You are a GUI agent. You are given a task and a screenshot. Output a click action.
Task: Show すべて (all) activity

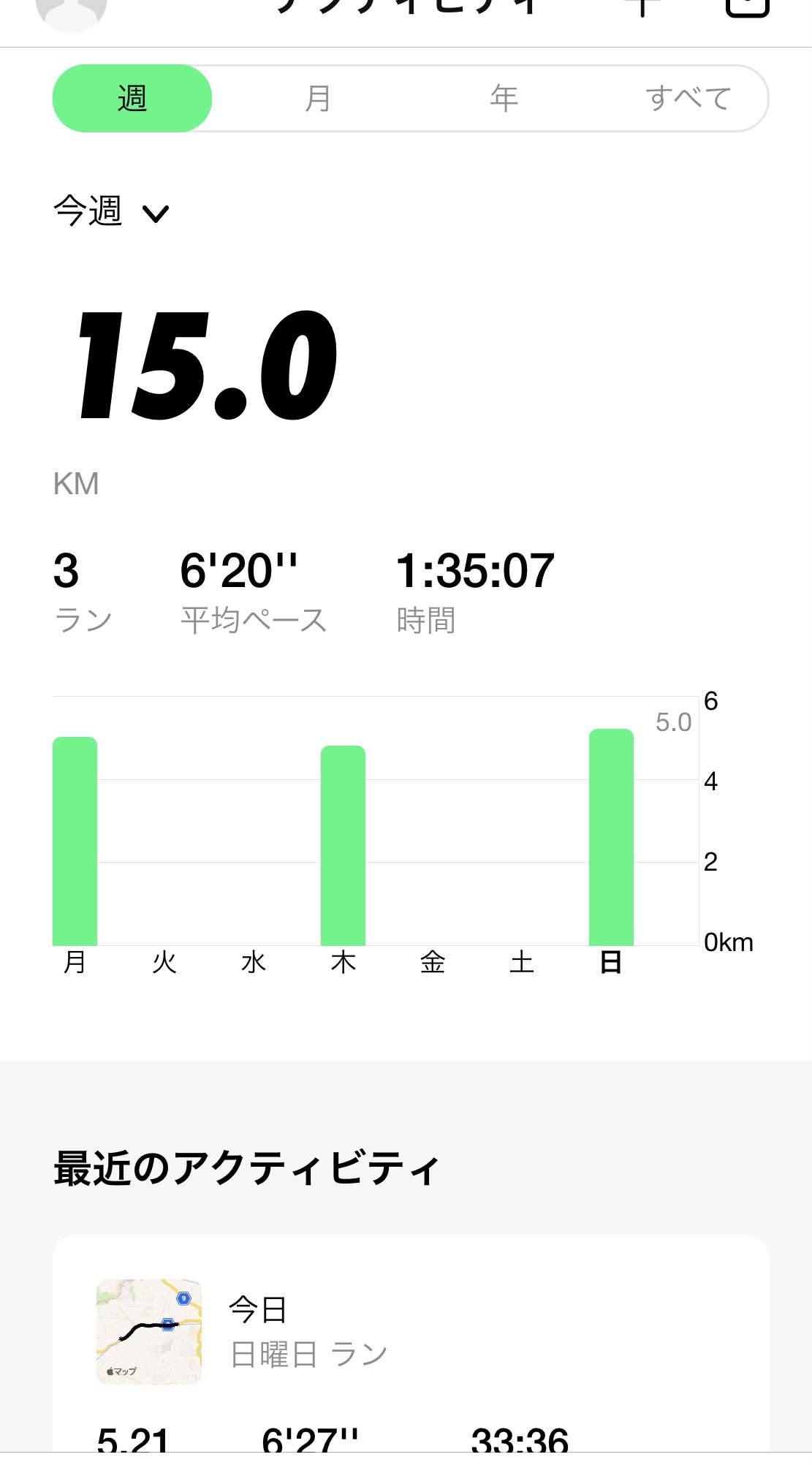click(688, 99)
